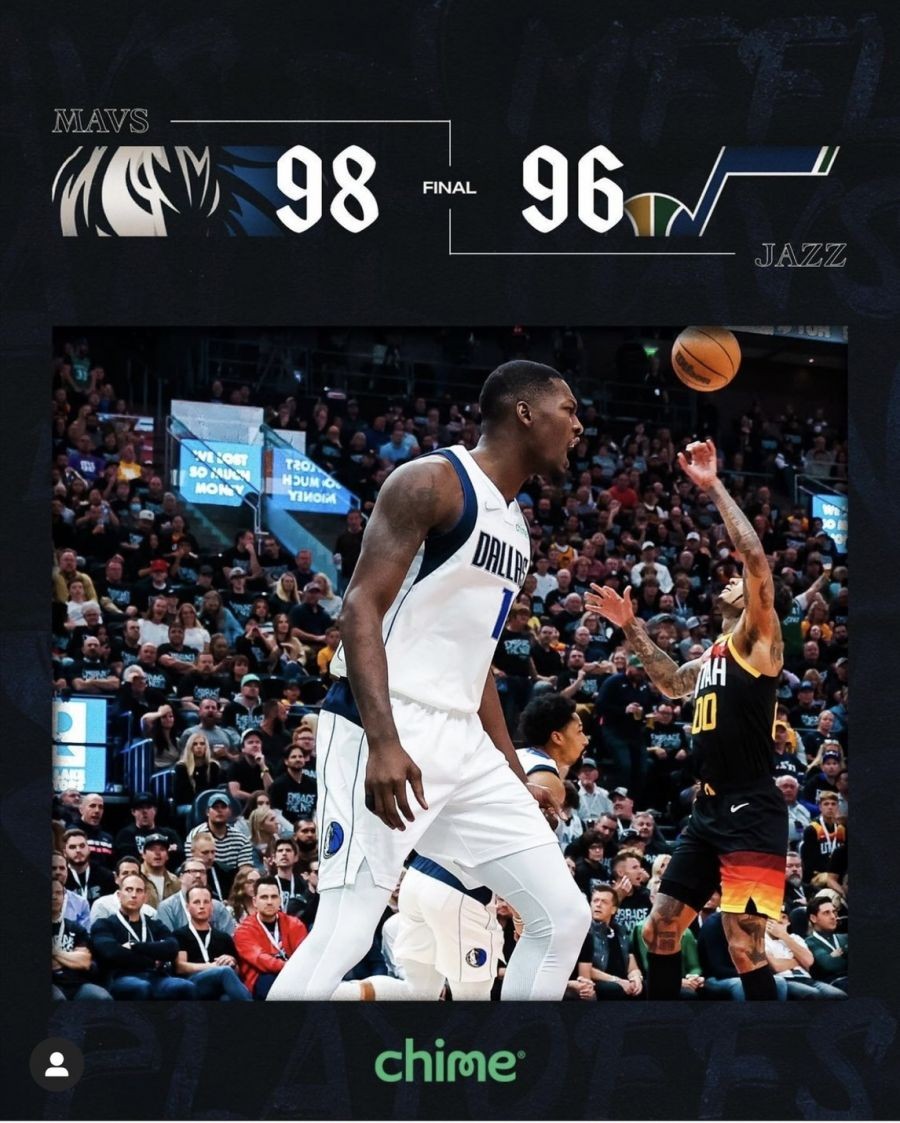Show people tagged in this post
The width and height of the screenshot is (900, 1123).
pyautogui.click(x=57, y=1064)
